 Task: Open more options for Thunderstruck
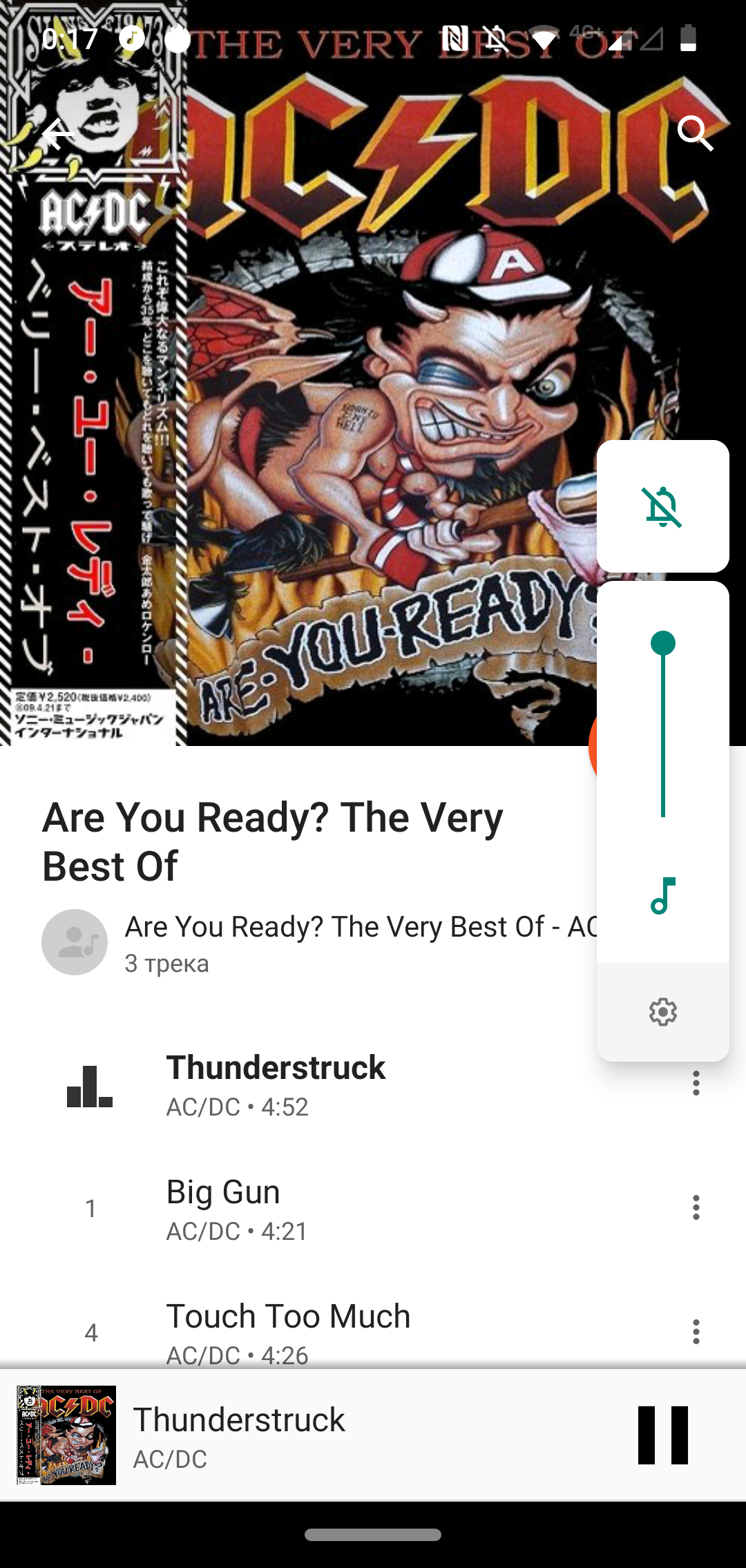coord(696,1083)
